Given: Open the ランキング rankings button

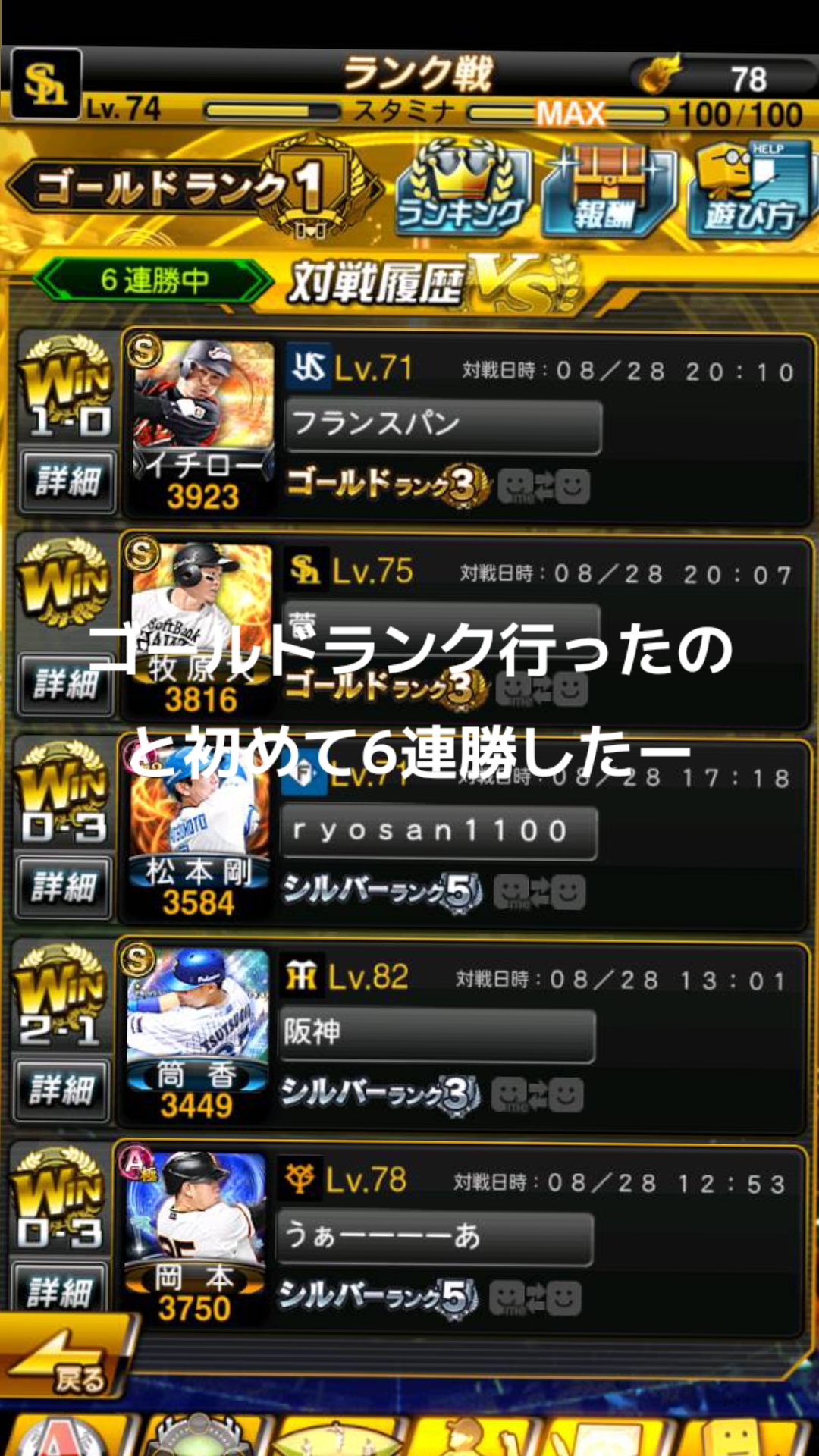Looking at the screenshot, I should pyautogui.click(x=463, y=190).
